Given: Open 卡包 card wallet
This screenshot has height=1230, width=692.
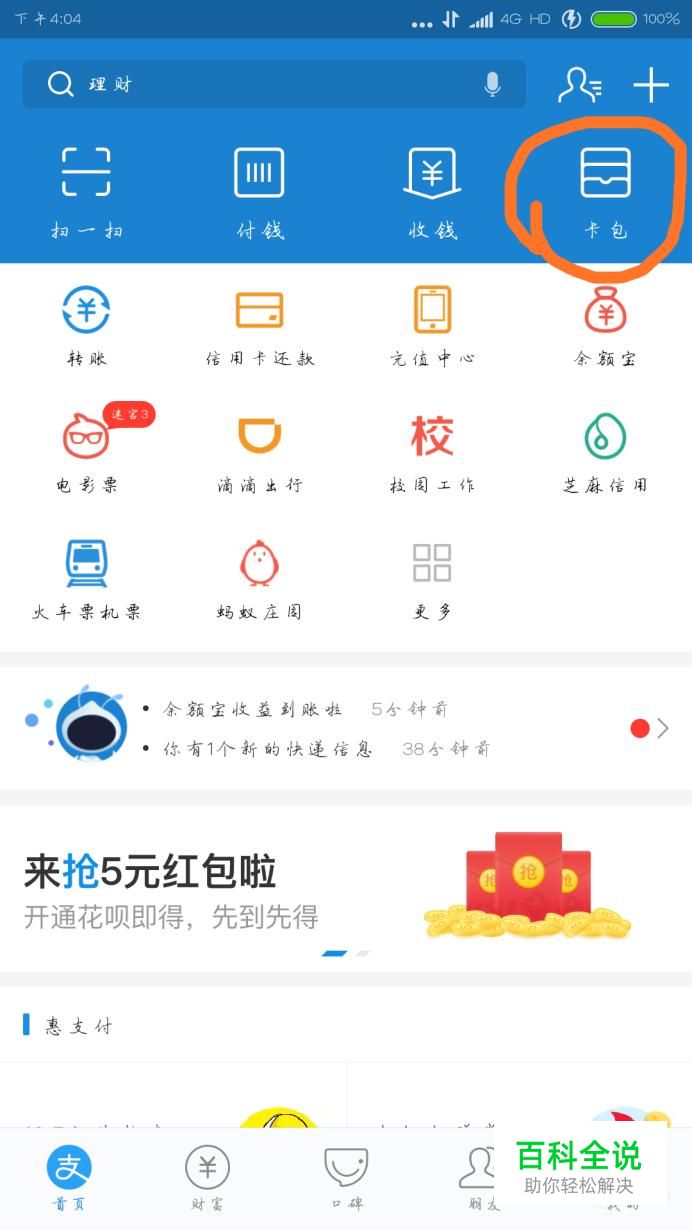Looking at the screenshot, I should [605, 190].
